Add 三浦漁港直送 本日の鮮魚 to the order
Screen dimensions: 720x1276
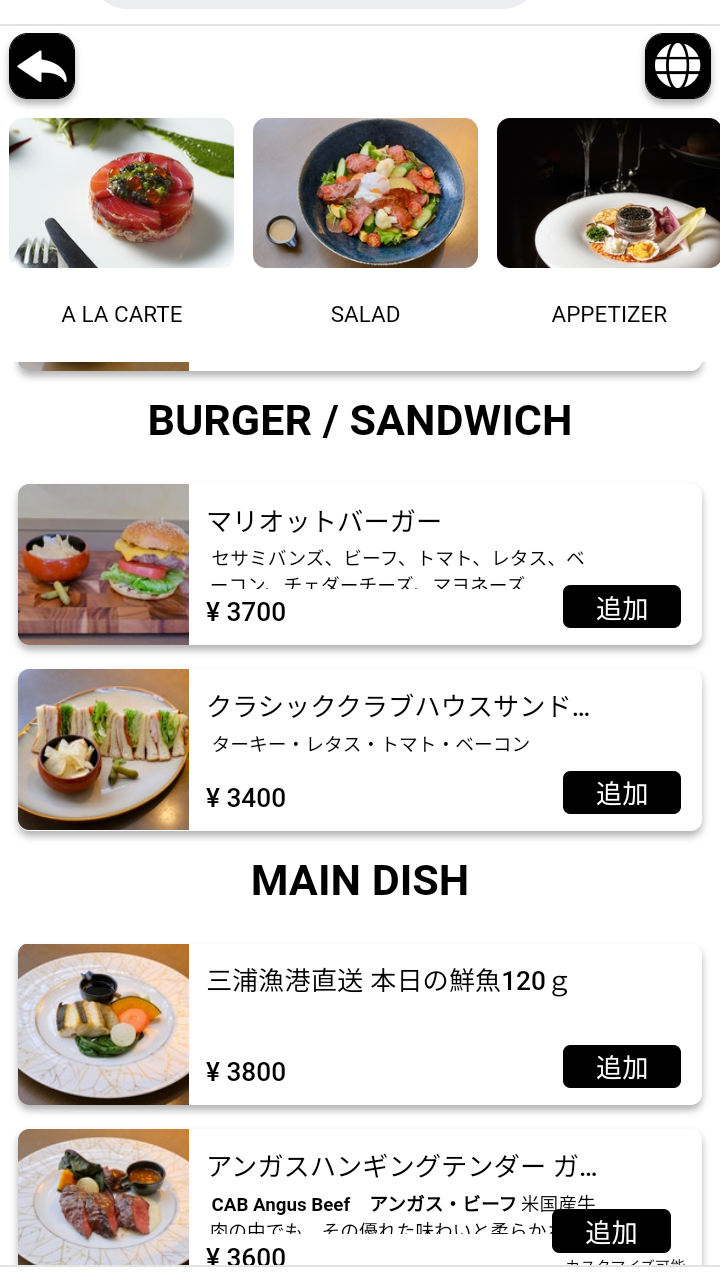pyautogui.click(x=621, y=1067)
